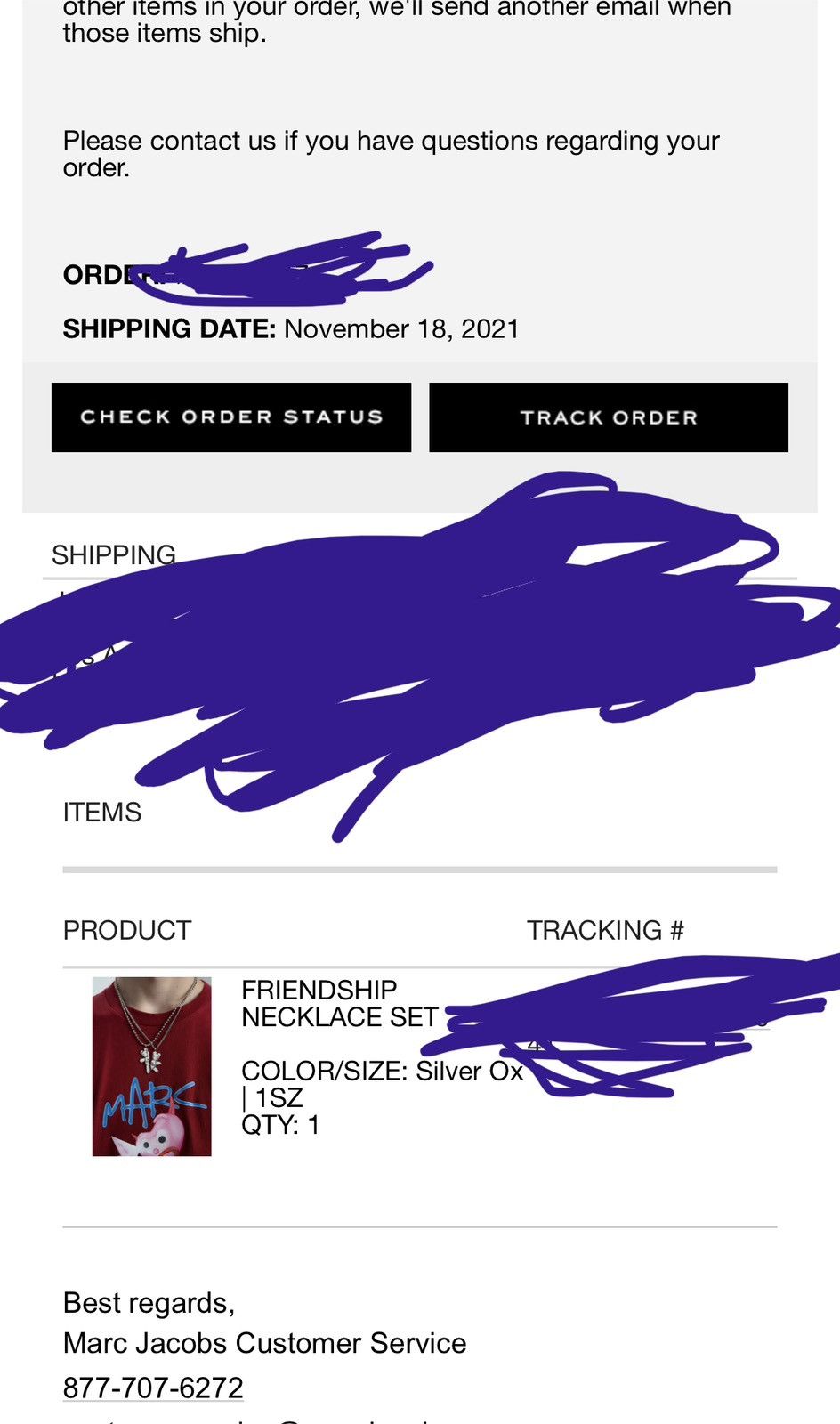This screenshot has height=1424, width=840.
Task: Tap the Check Order Status button
Action: point(231,417)
